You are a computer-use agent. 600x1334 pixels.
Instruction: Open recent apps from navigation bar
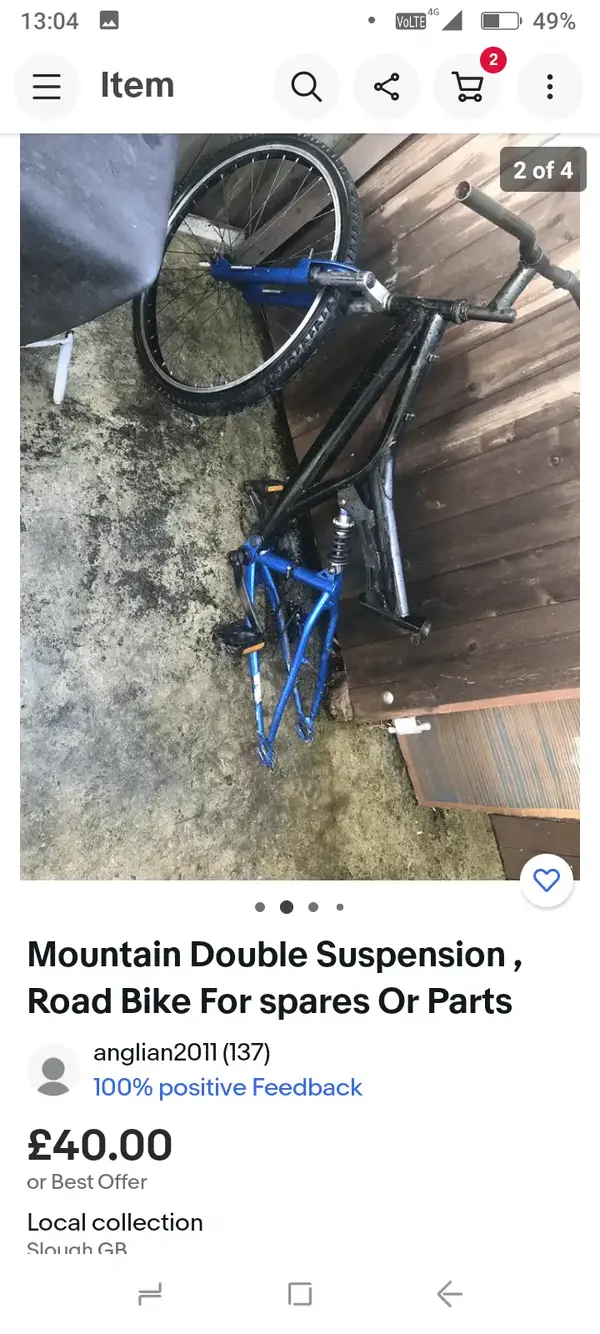150,1295
